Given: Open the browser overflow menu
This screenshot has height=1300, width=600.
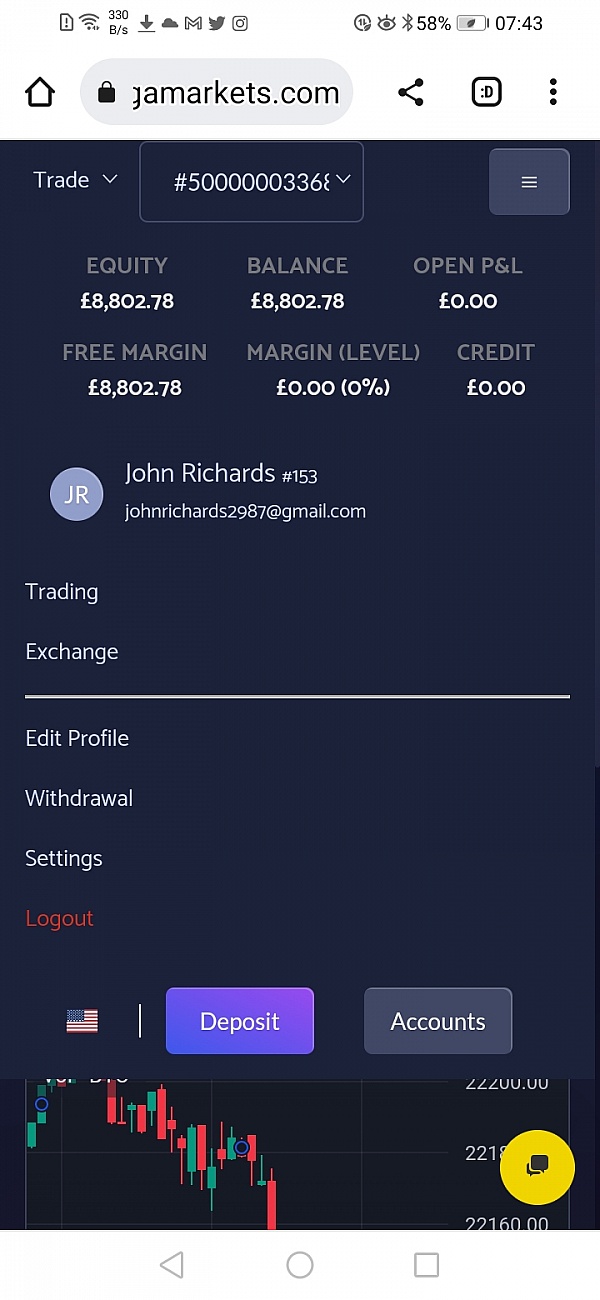Looking at the screenshot, I should coord(553,93).
